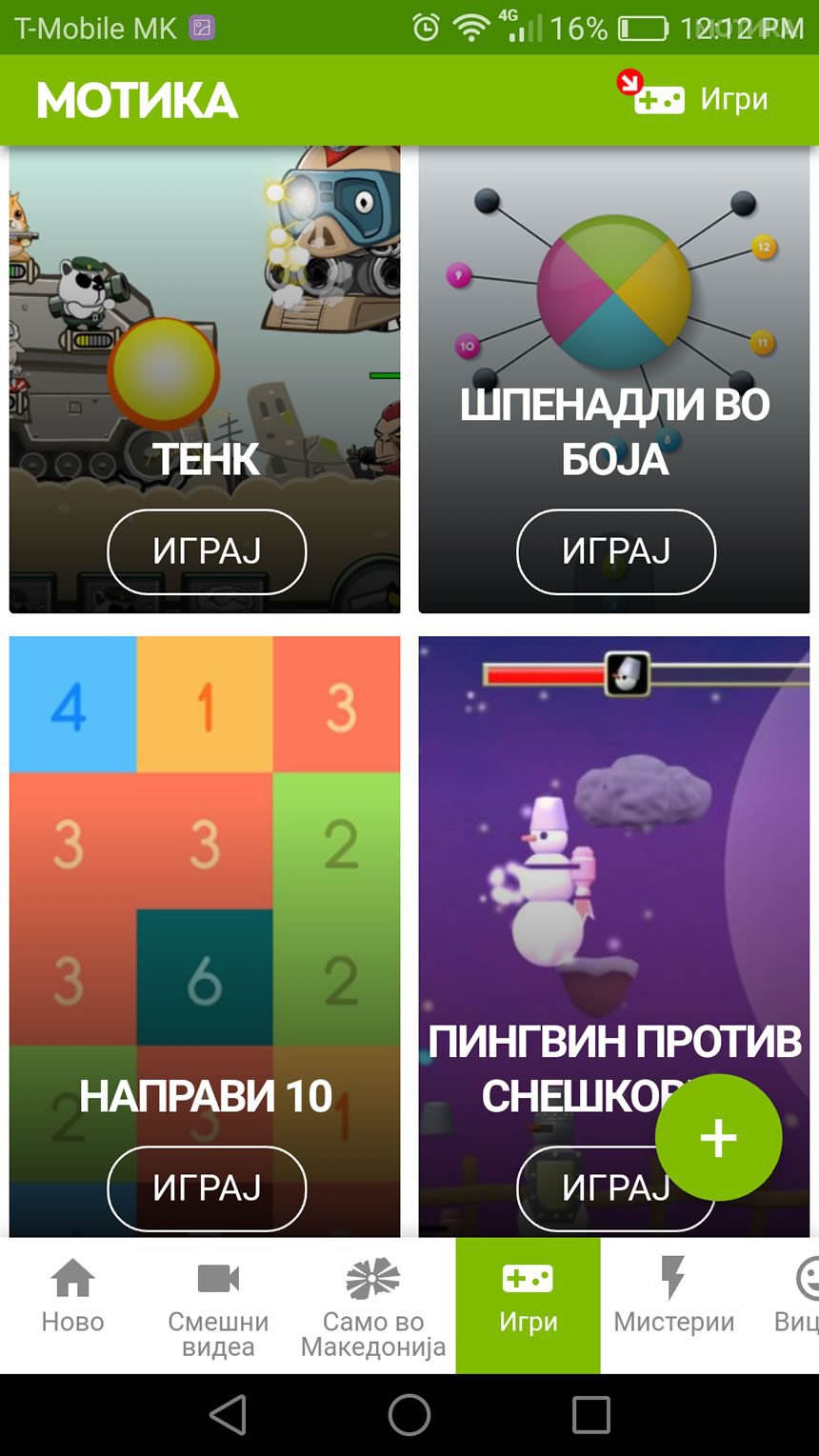Tap the system home button
Viewport: 819px width, 1456px height.
pos(409,1414)
